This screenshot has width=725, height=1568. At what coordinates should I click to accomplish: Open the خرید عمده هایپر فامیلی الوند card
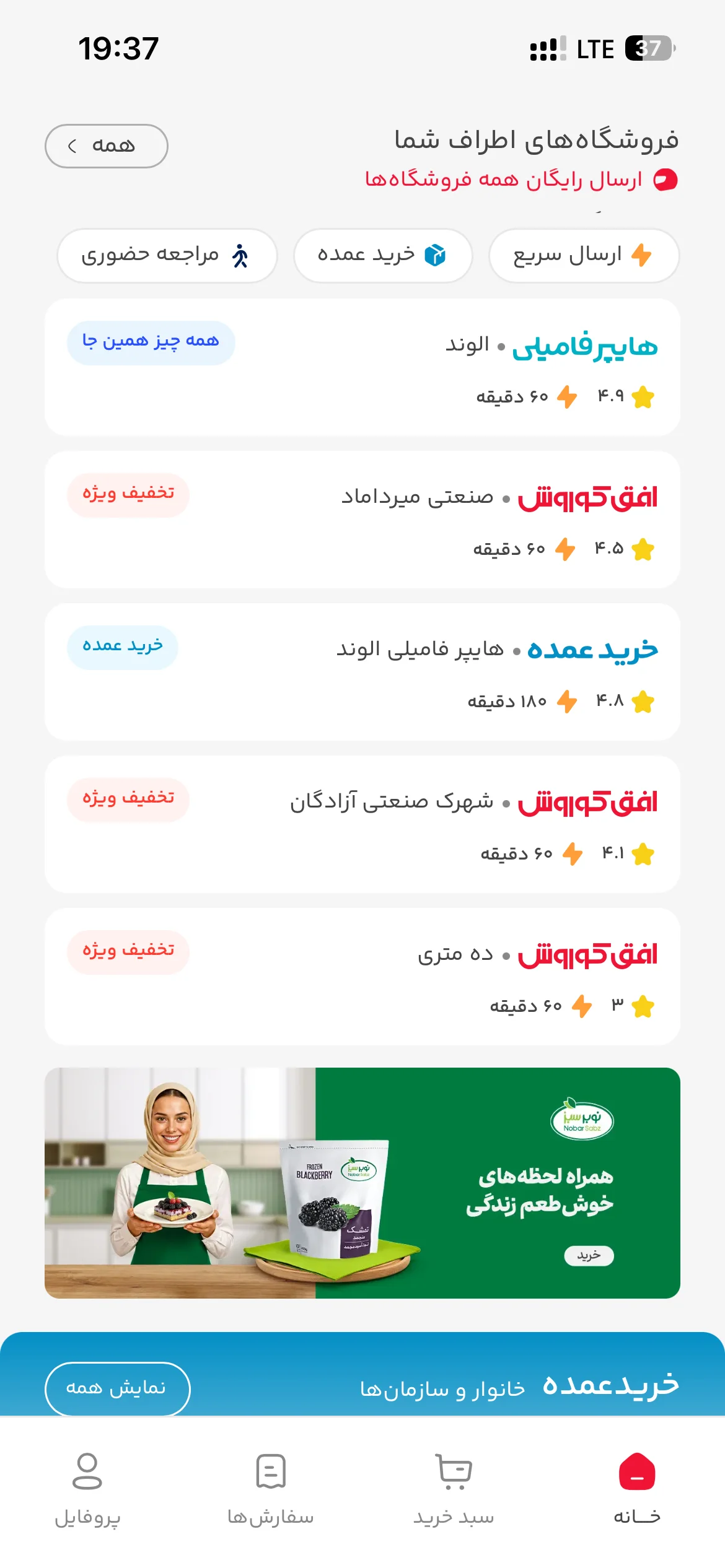362,672
